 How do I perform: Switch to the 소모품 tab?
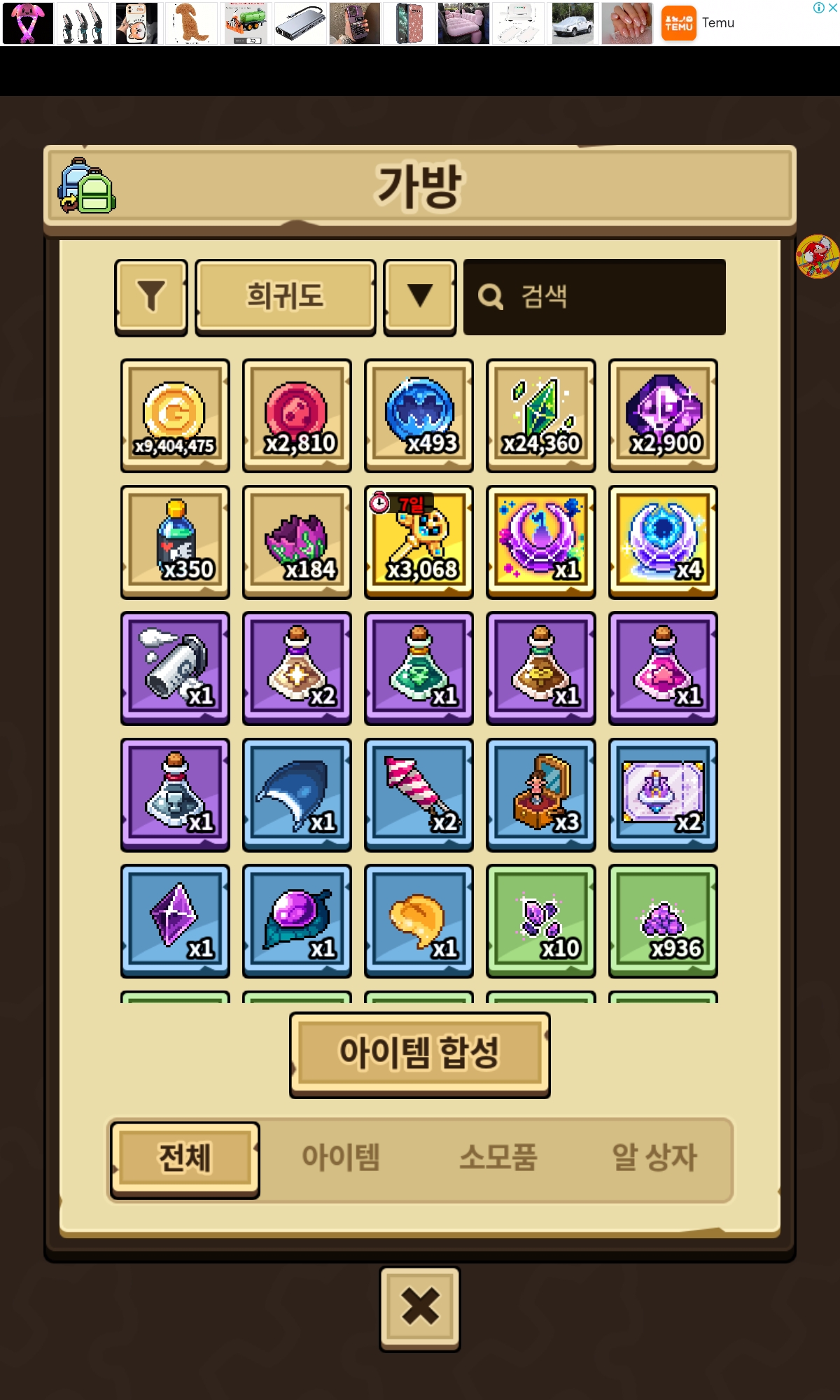coord(498,1158)
